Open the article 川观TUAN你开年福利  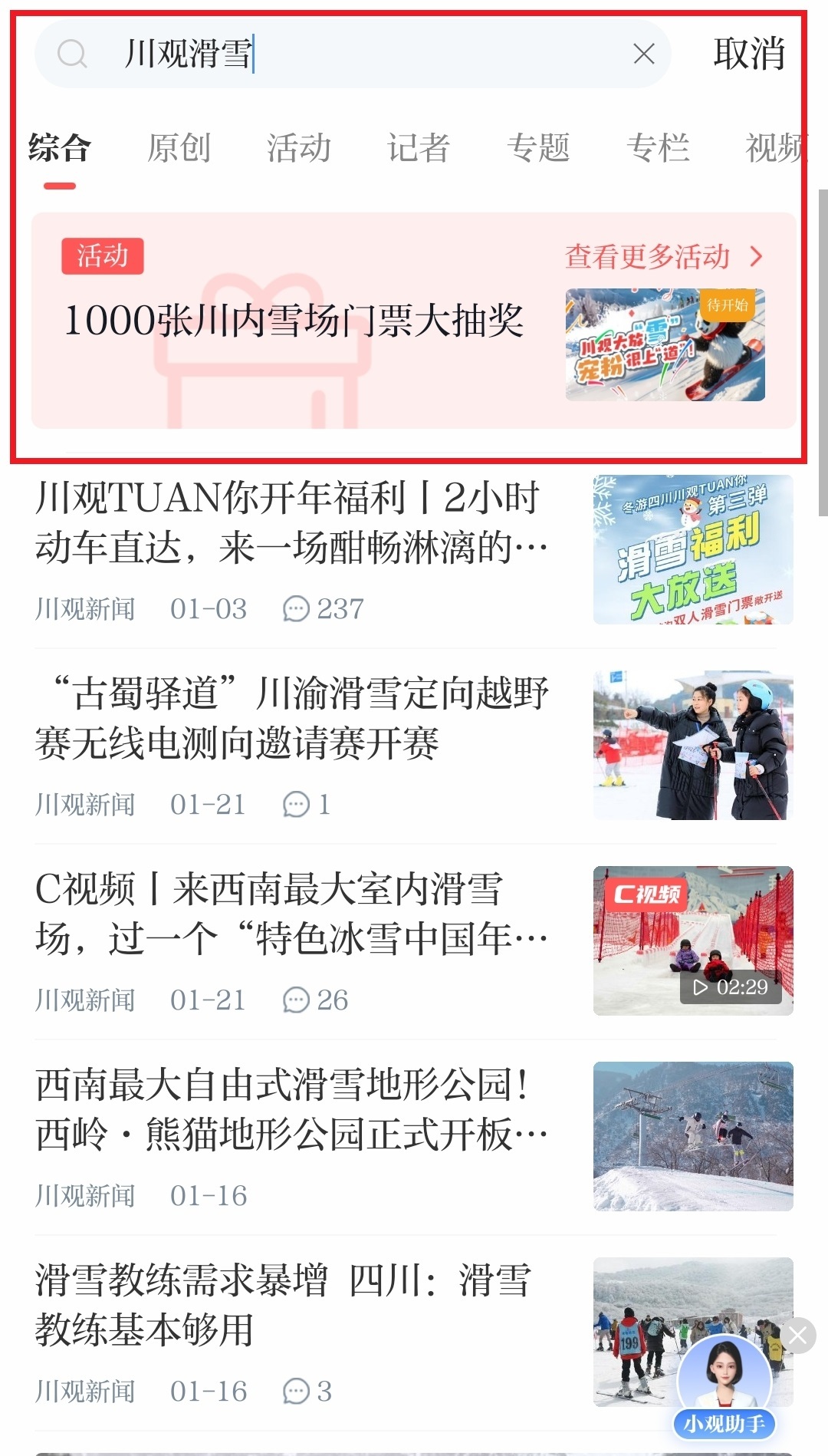click(x=291, y=522)
